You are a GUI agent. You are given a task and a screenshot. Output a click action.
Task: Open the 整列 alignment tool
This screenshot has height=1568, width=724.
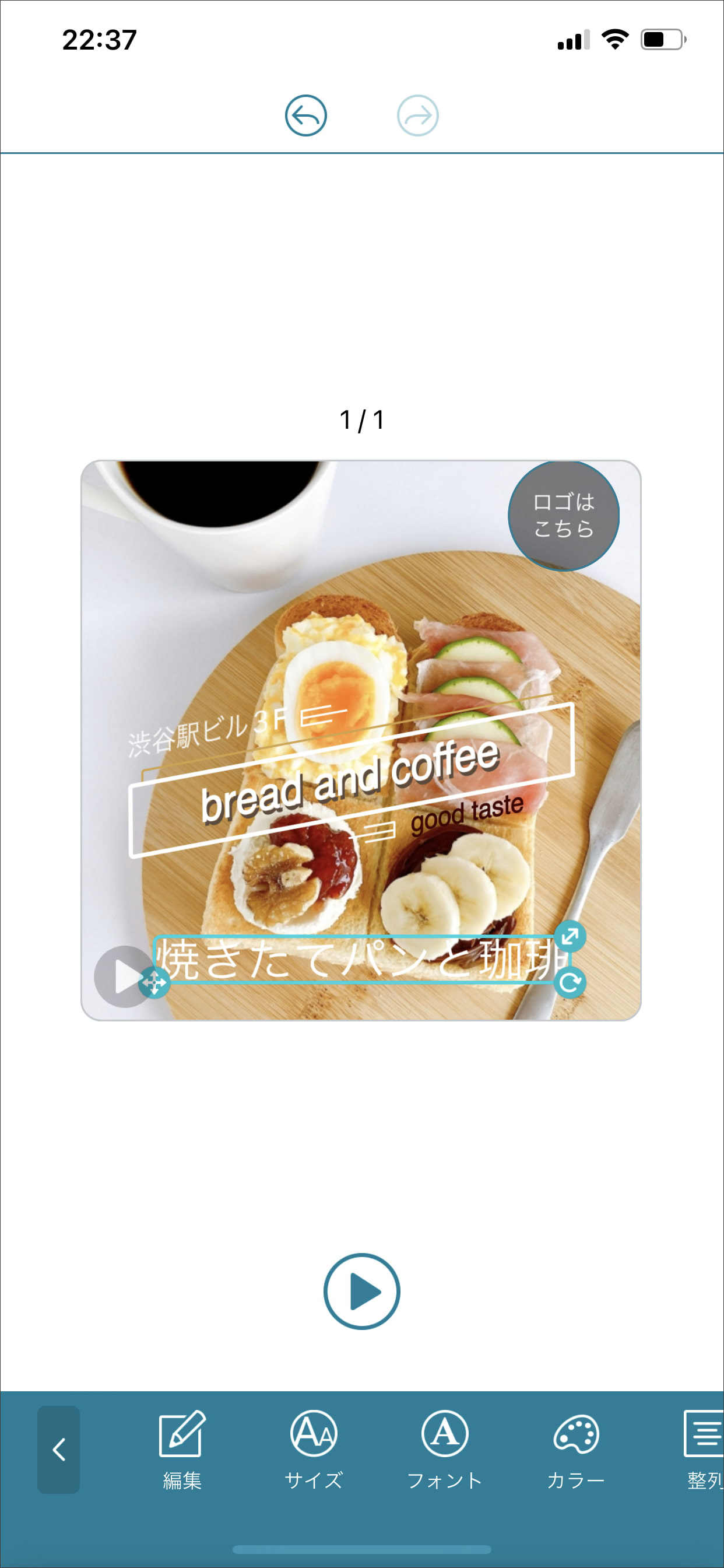coord(704,1450)
